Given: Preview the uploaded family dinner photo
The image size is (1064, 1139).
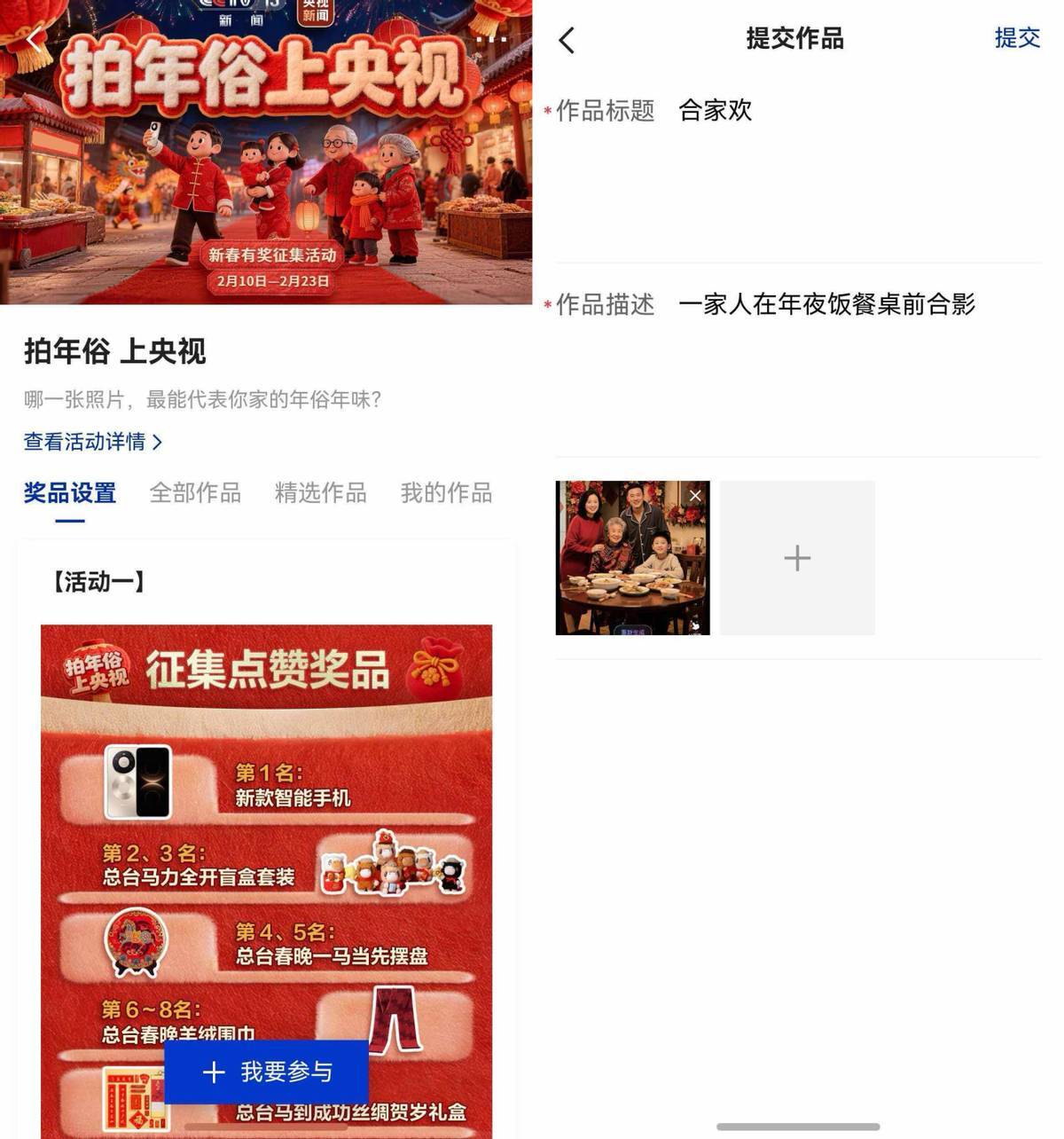Looking at the screenshot, I should tap(625, 568).
